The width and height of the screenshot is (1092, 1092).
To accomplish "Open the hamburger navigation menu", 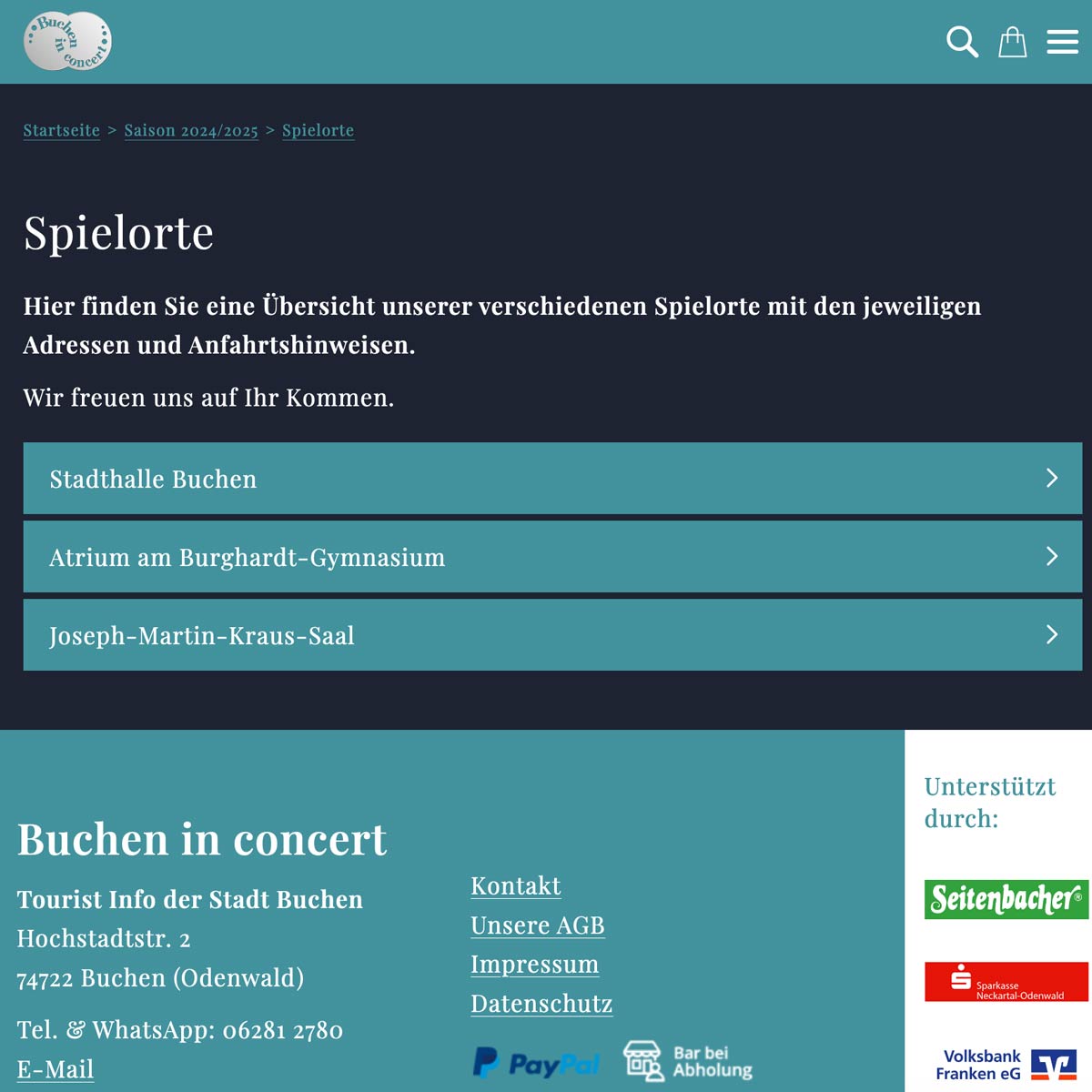I will (x=1062, y=42).
